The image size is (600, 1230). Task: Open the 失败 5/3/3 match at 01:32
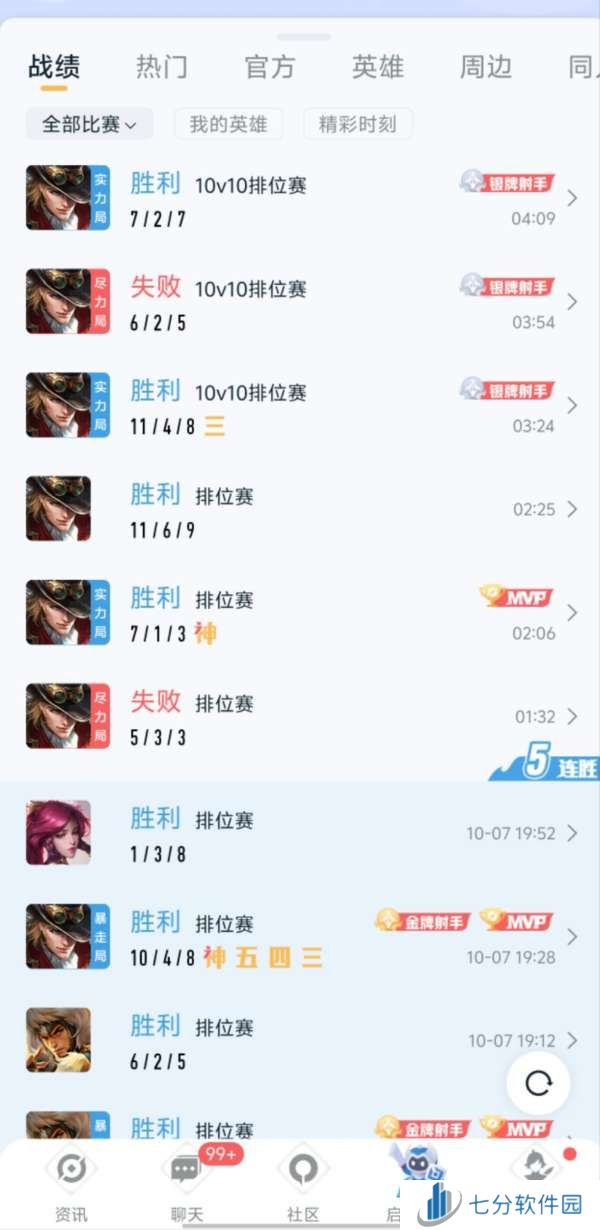300,717
